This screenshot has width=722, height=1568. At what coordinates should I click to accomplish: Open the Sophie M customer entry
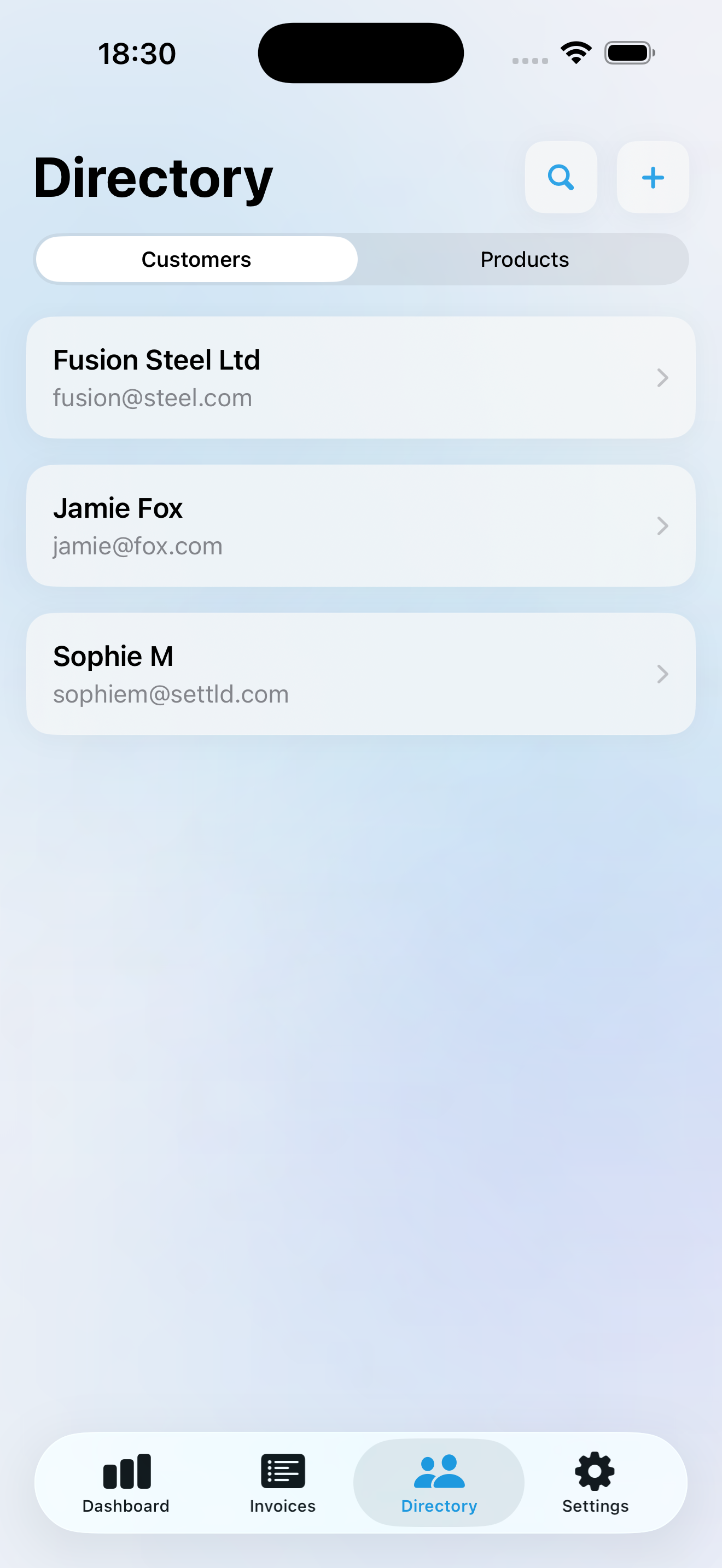tap(360, 674)
